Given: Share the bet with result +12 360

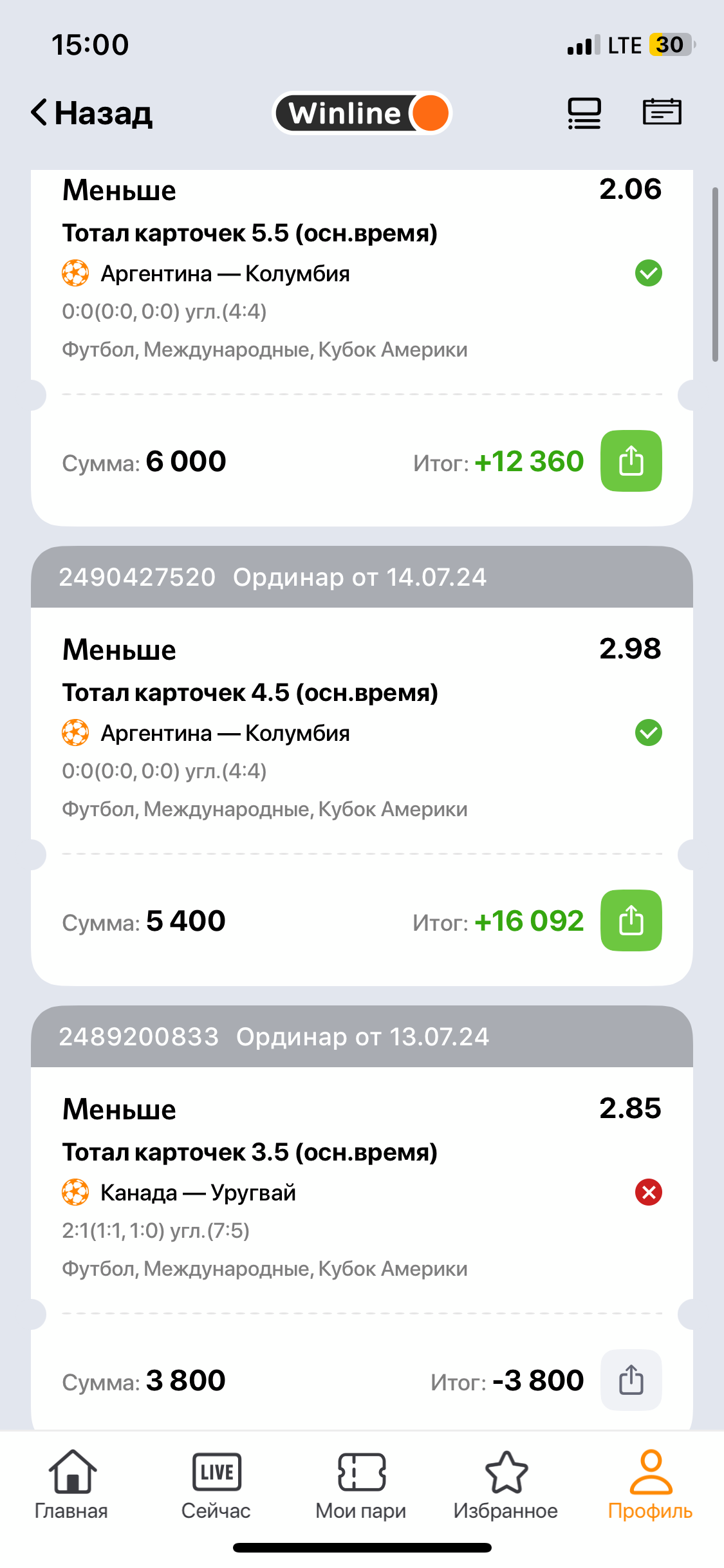Looking at the screenshot, I should pos(631,461).
